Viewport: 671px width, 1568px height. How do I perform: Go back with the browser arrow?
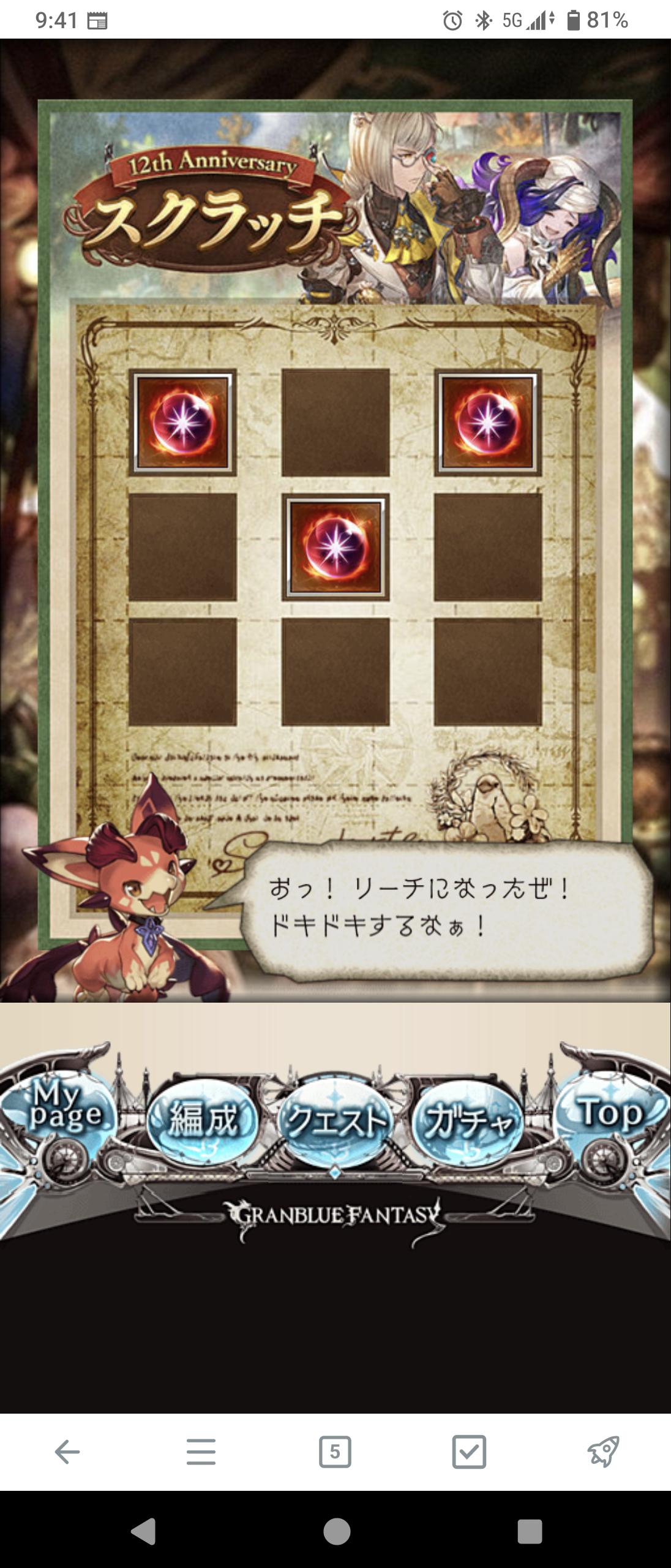[67, 1452]
